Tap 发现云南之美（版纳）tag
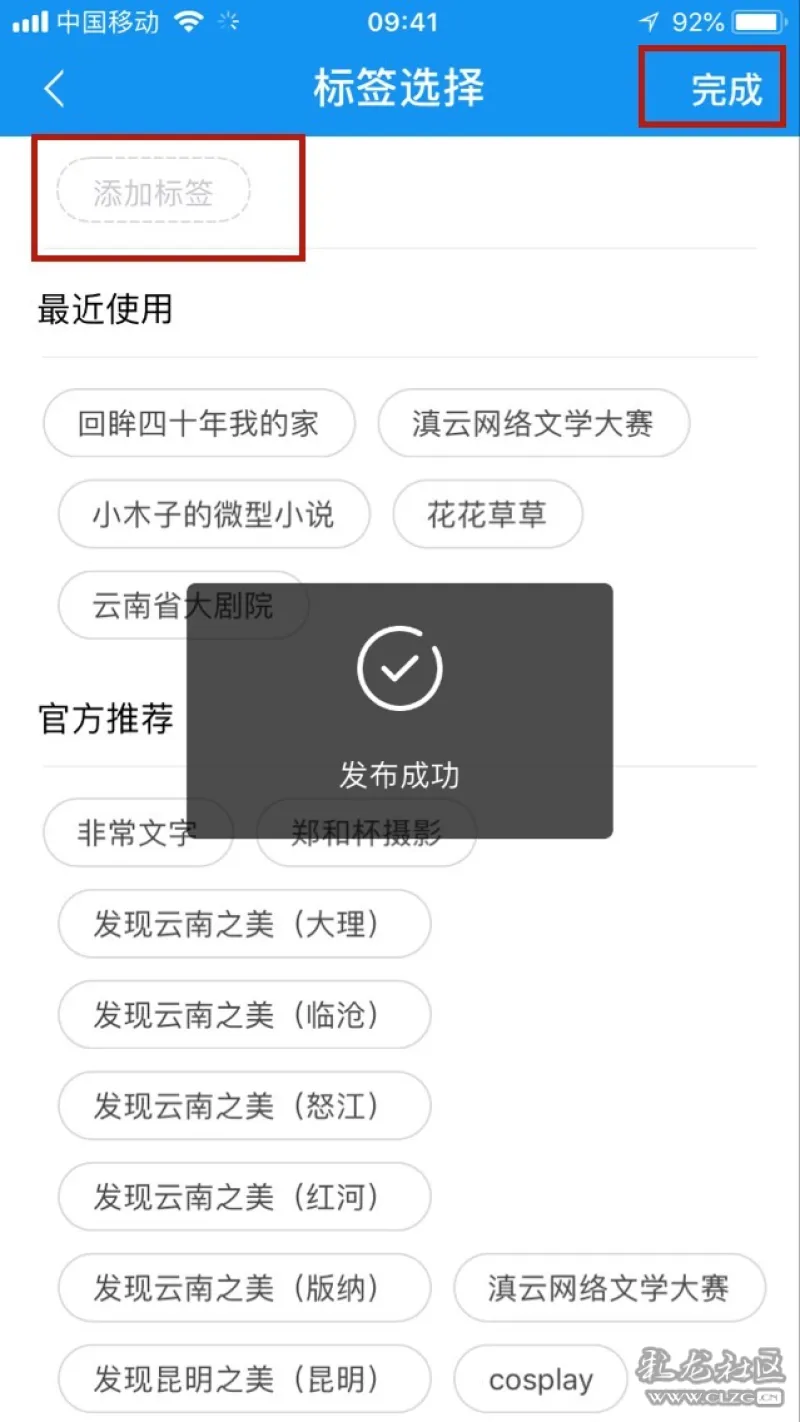 tap(244, 1288)
